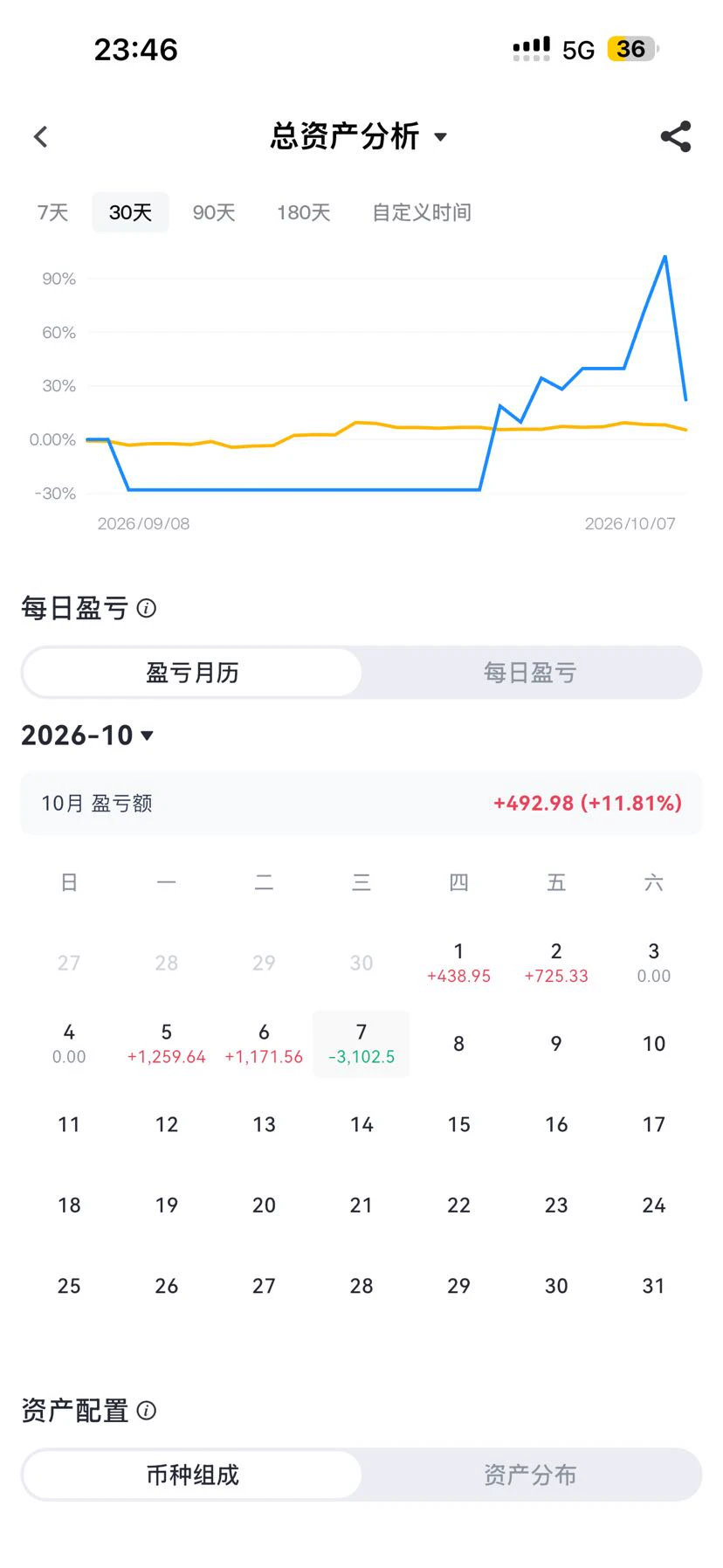
Task: Show the 180天 time range
Action: click(304, 212)
